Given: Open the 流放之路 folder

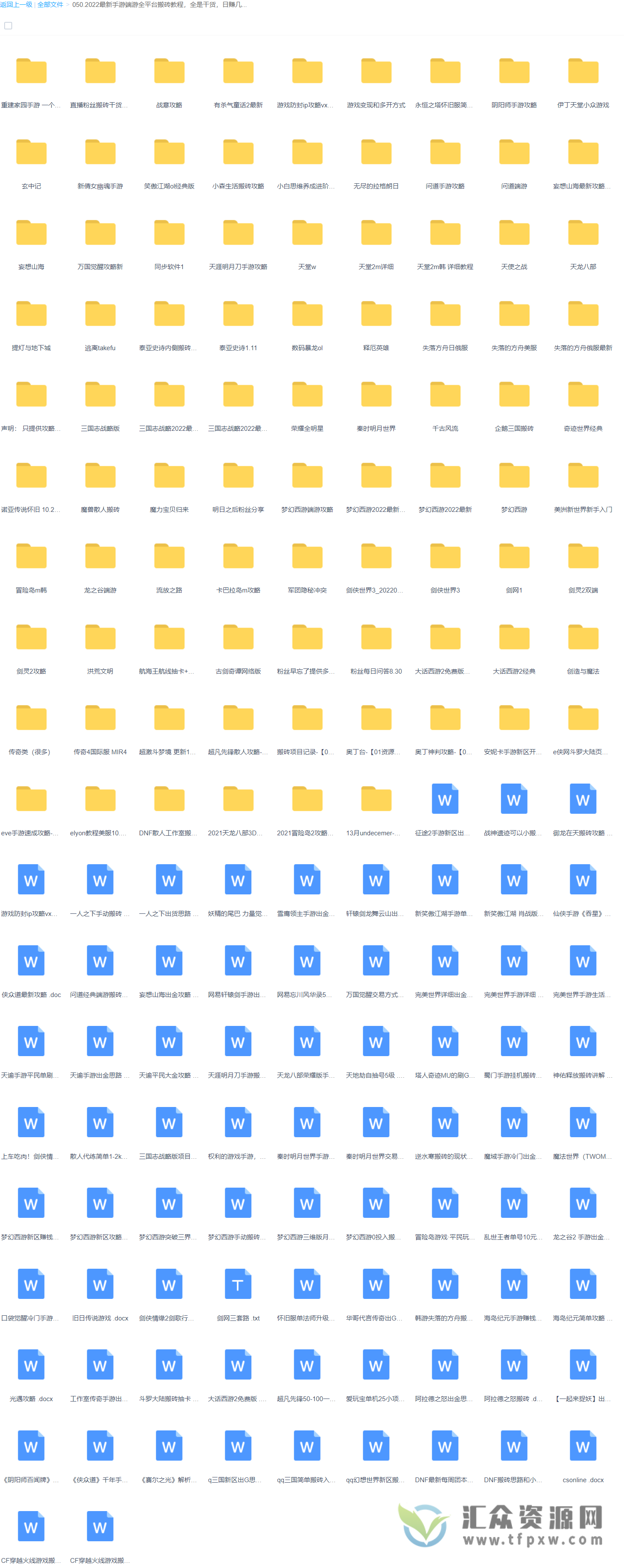Looking at the screenshot, I should pos(169,558).
